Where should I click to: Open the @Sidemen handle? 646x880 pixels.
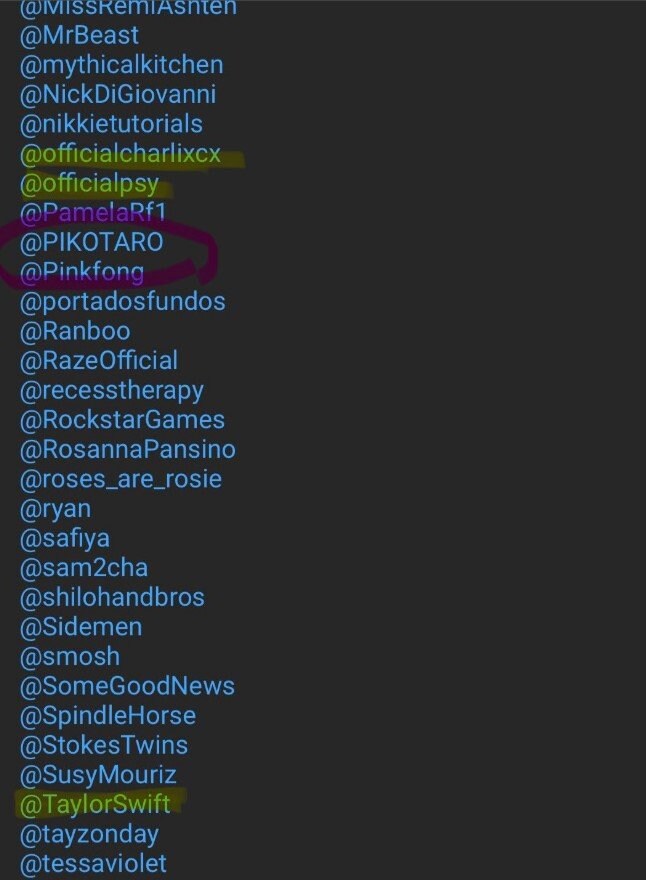point(81,627)
